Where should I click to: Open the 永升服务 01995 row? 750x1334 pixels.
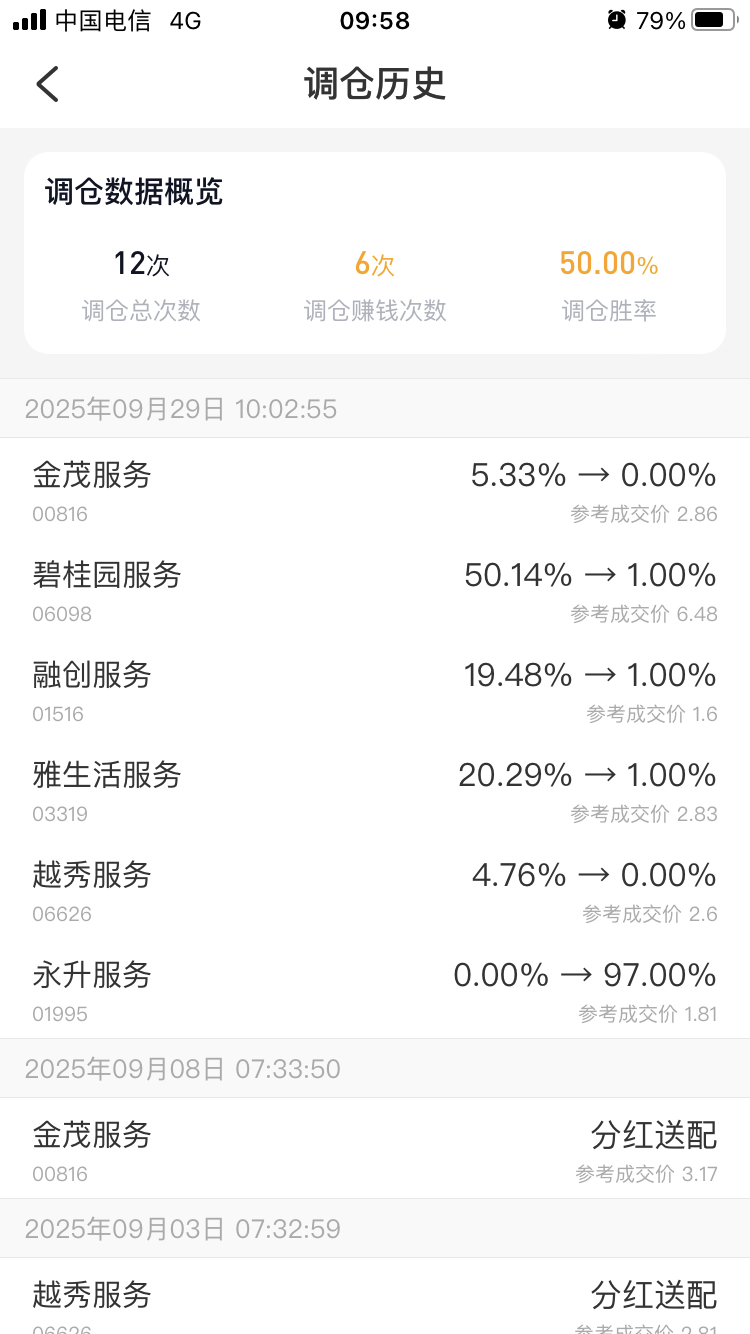[x=374, y=989]
